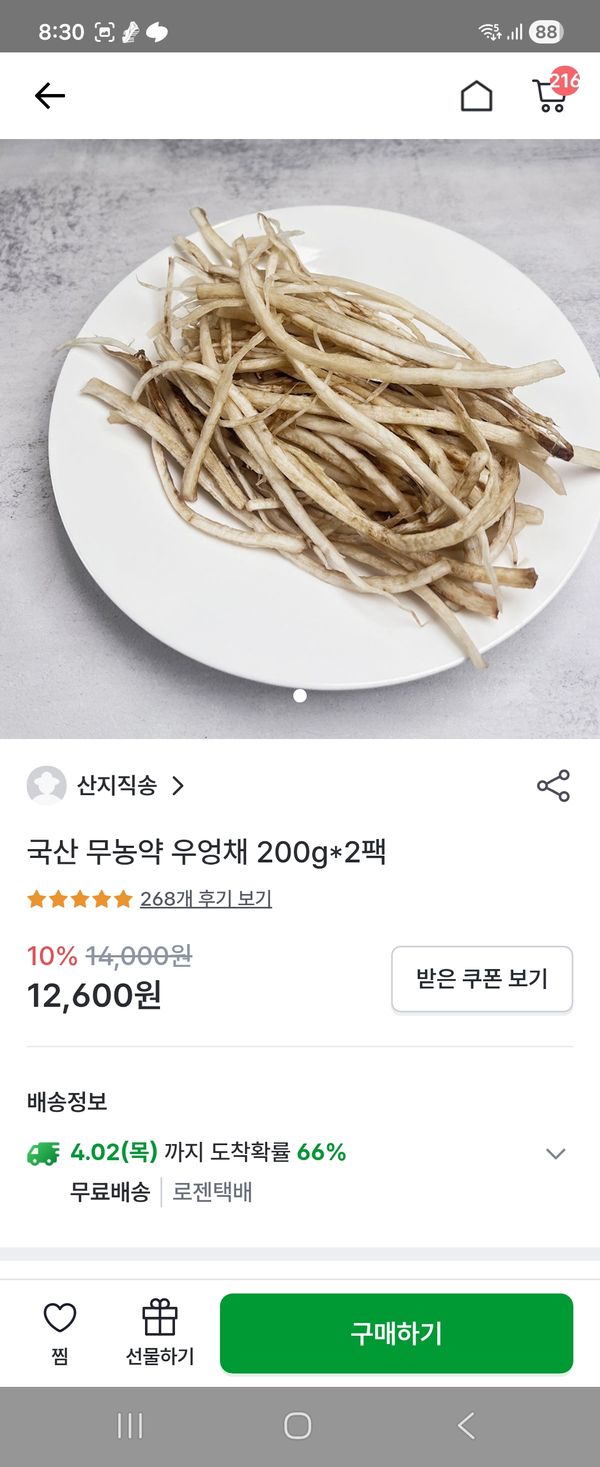This screenshot has width=600, height=1467.
Task: View the 268개 후기 reviews
Action: pos(205,899)
